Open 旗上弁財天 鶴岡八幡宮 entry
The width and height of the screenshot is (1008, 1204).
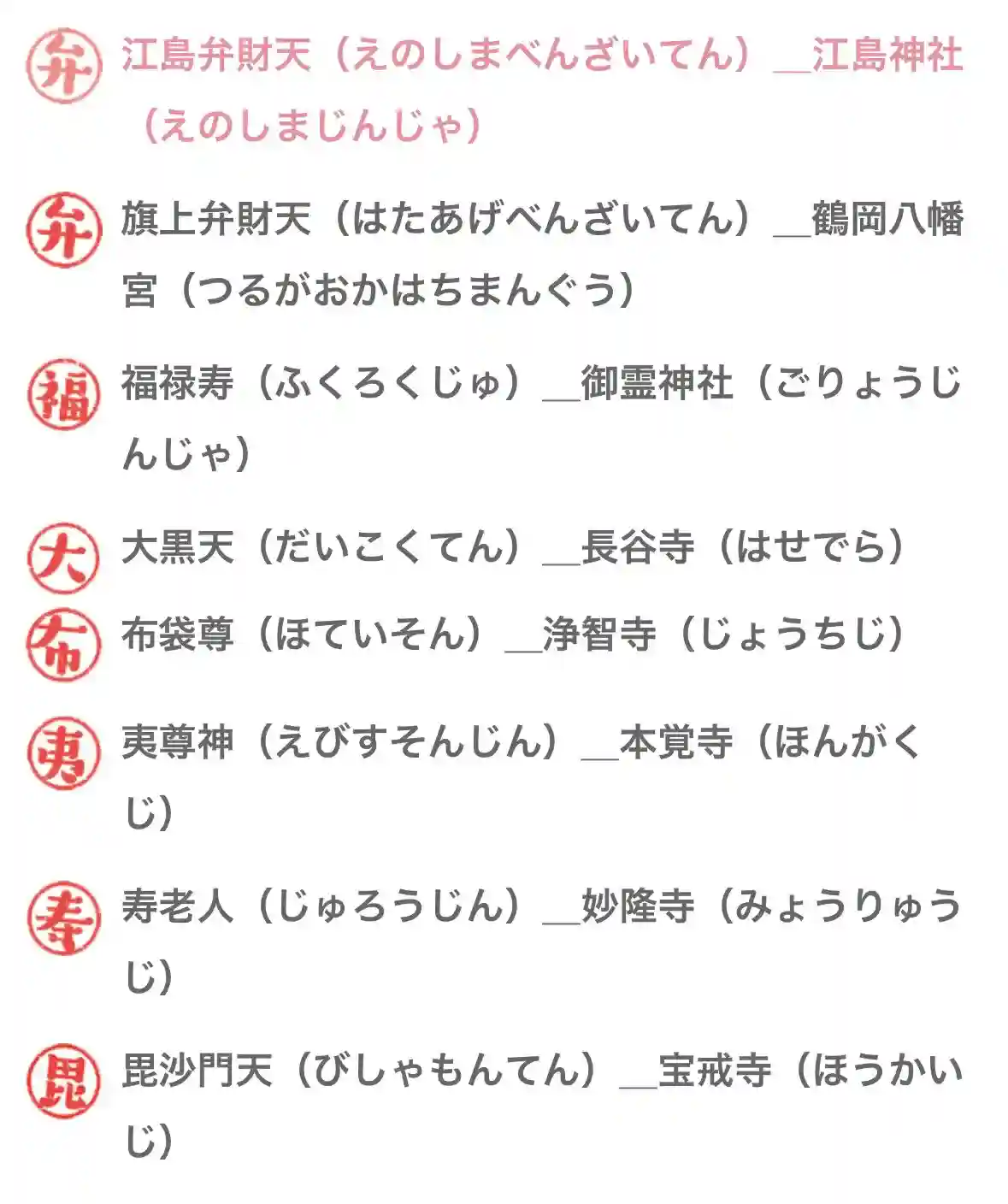tap(540, 220)
